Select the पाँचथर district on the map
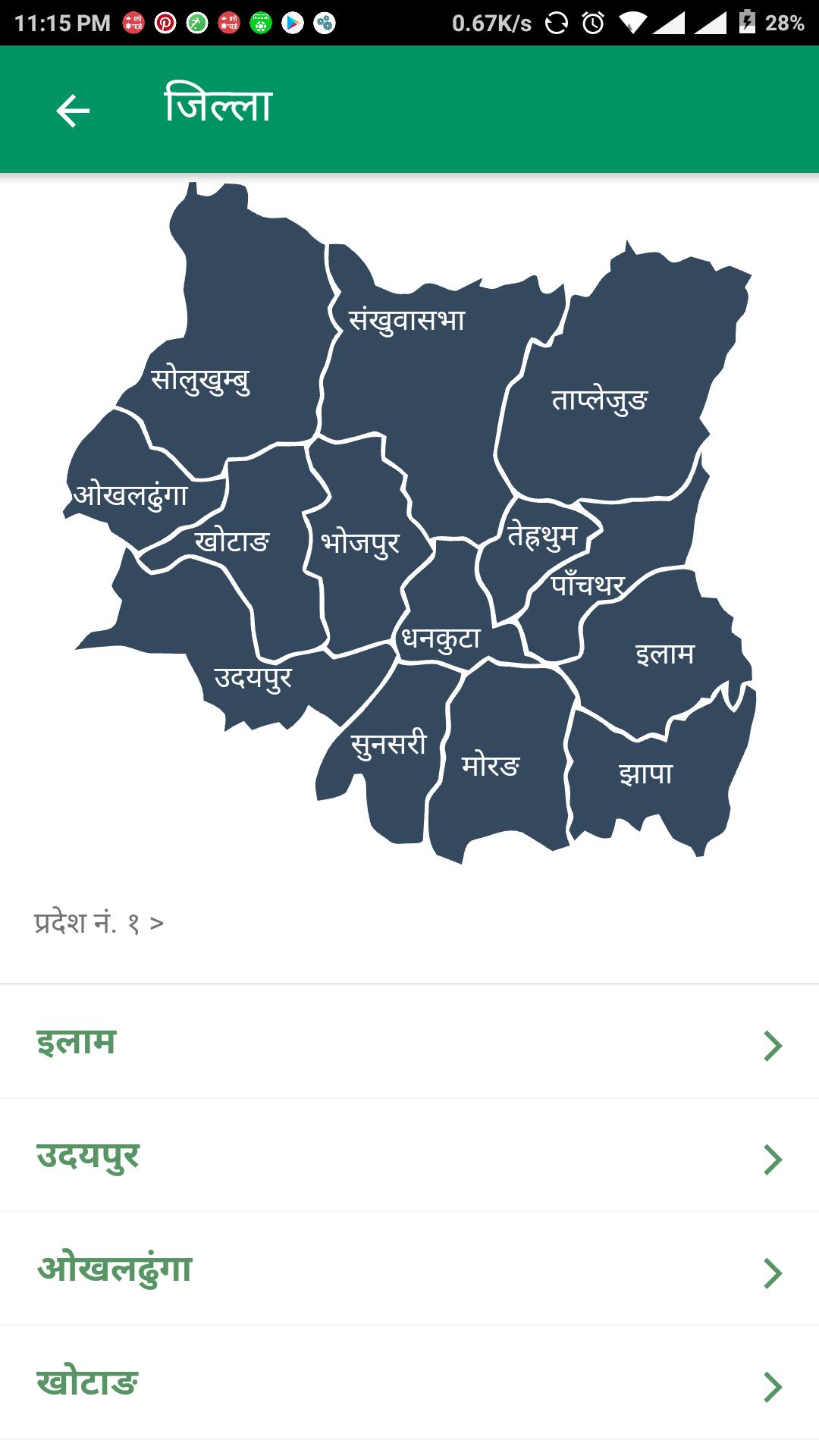The width and height of the screenshot is (819, 1456). coord(585,584)
